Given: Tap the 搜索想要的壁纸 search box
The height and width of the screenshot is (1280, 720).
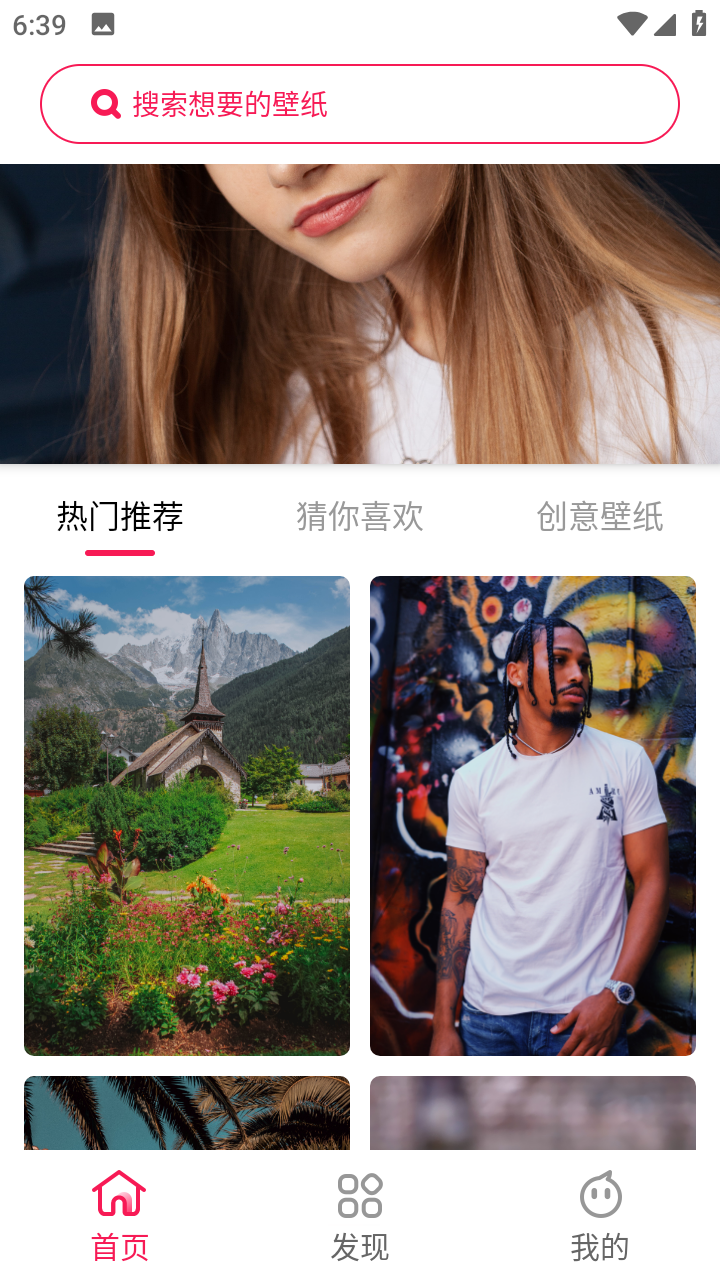Looking at the screenshot, I should tap(360, 104).
